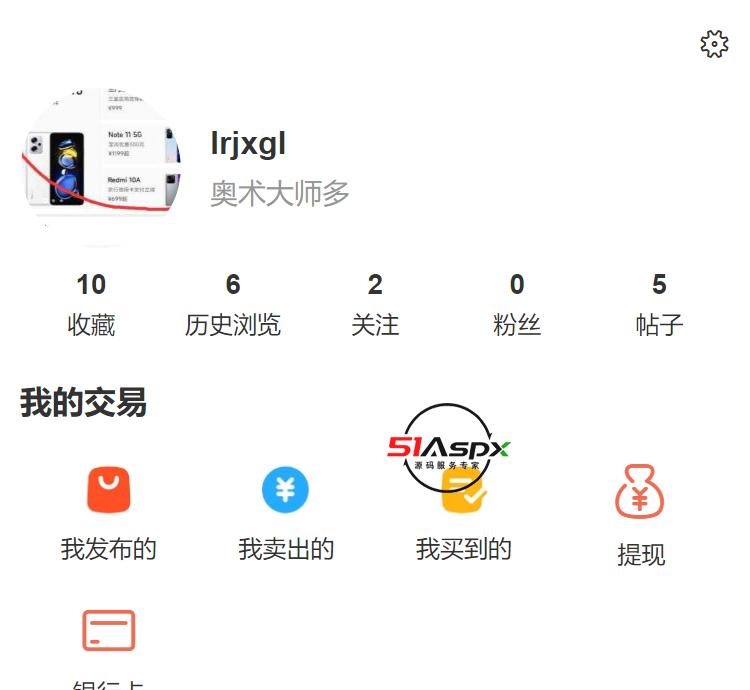Open 提现 withdrawal page
This screenshot has height=690, width=750.
(x=641, y=516)
